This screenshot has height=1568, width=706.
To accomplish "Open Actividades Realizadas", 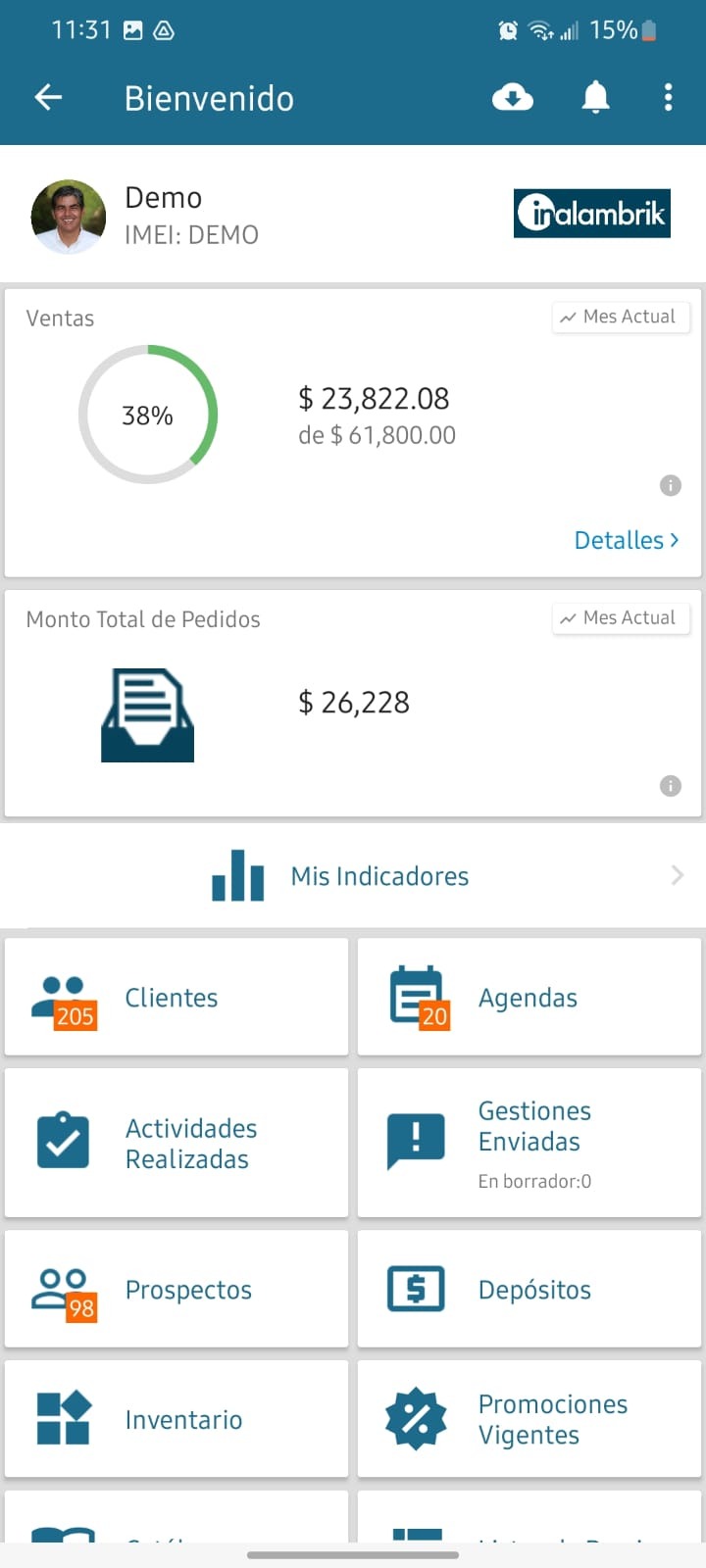I will point(176,1143).
